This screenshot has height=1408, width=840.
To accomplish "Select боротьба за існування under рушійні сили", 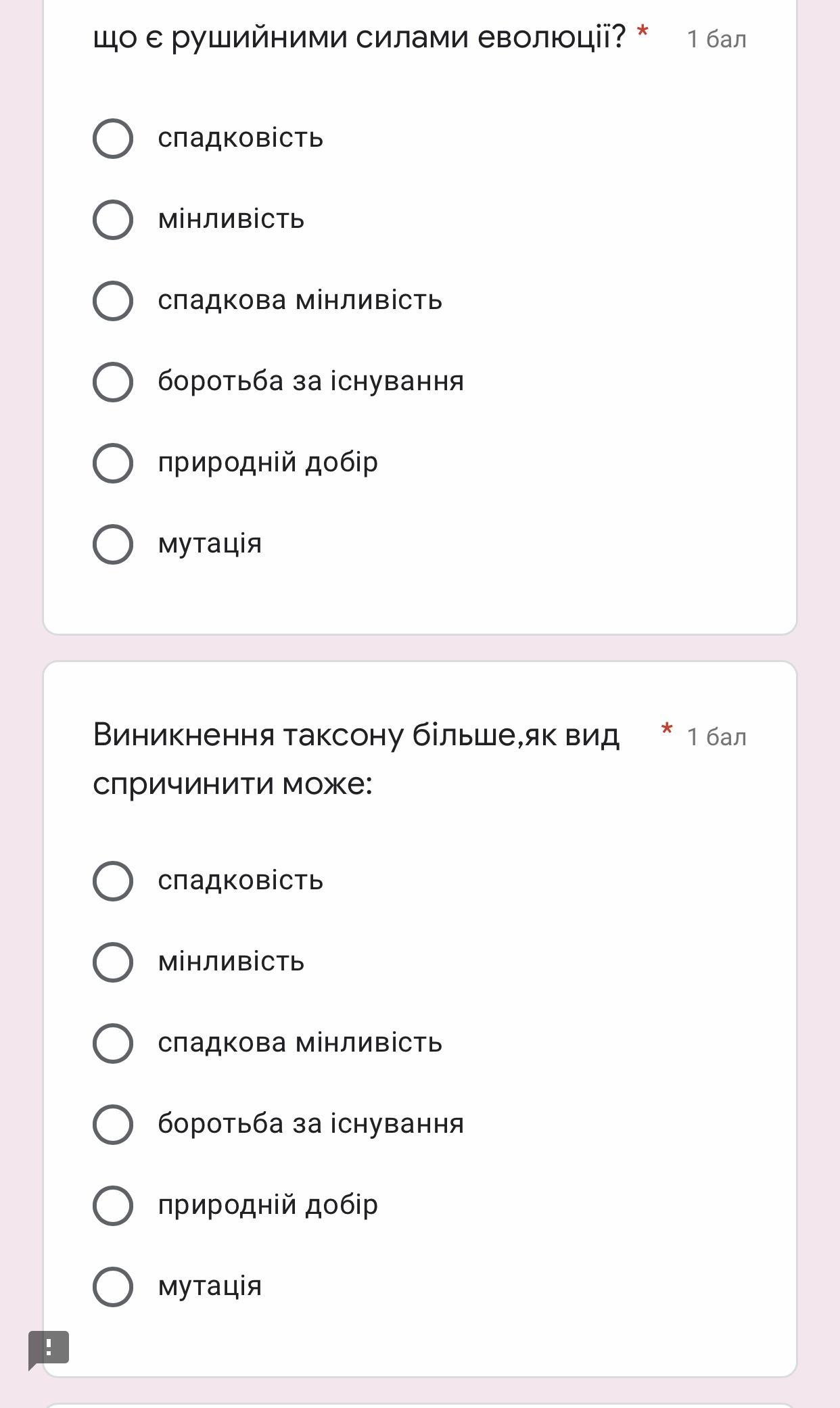I will (112, 382).
